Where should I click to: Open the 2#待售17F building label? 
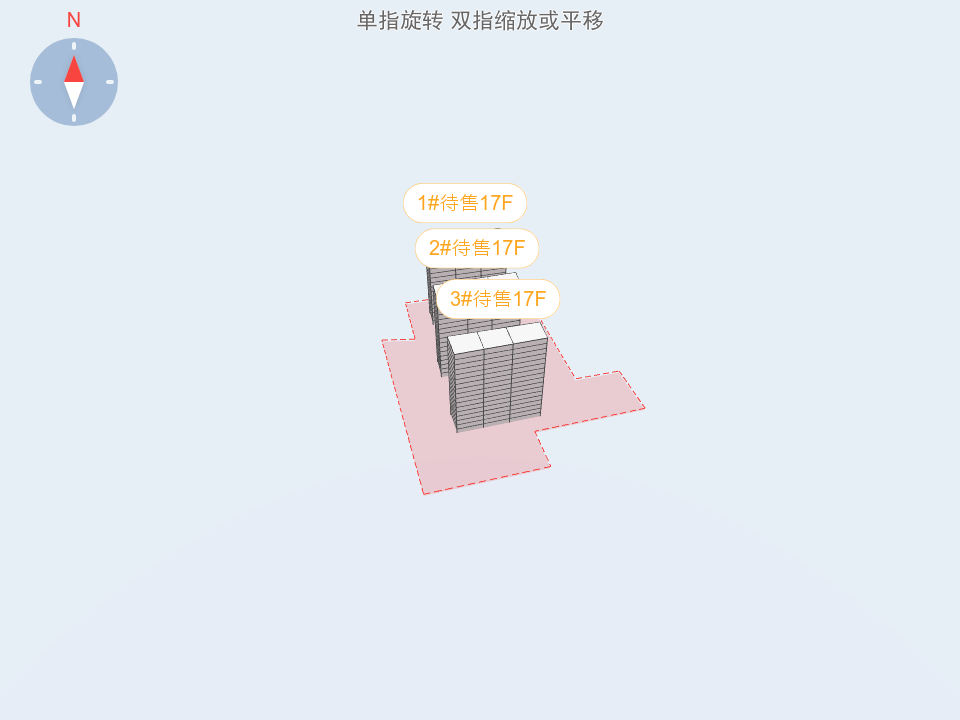477,248
